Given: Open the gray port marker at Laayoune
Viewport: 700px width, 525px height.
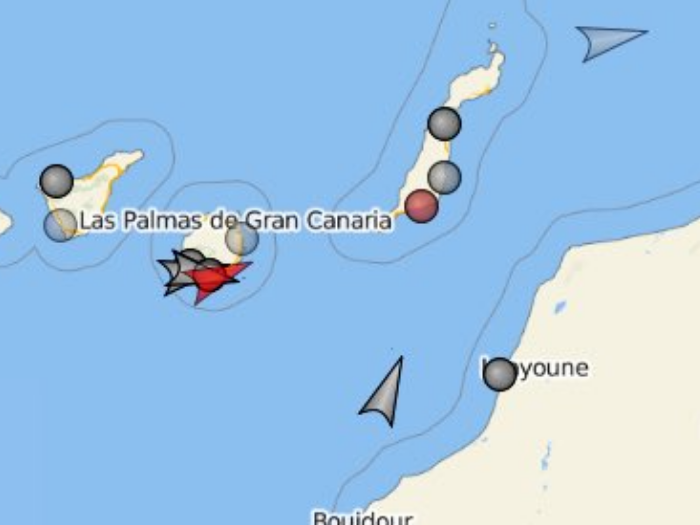Looking at the screenshot, I should tap(499, 374).
